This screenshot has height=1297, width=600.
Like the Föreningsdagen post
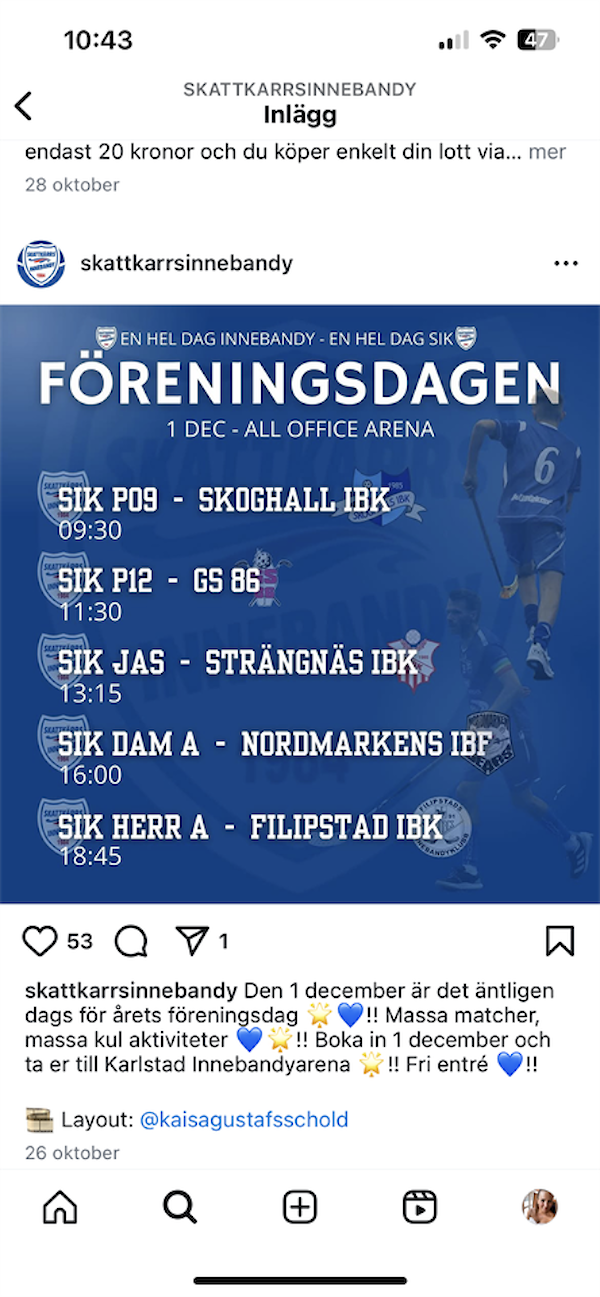point(40,941)
